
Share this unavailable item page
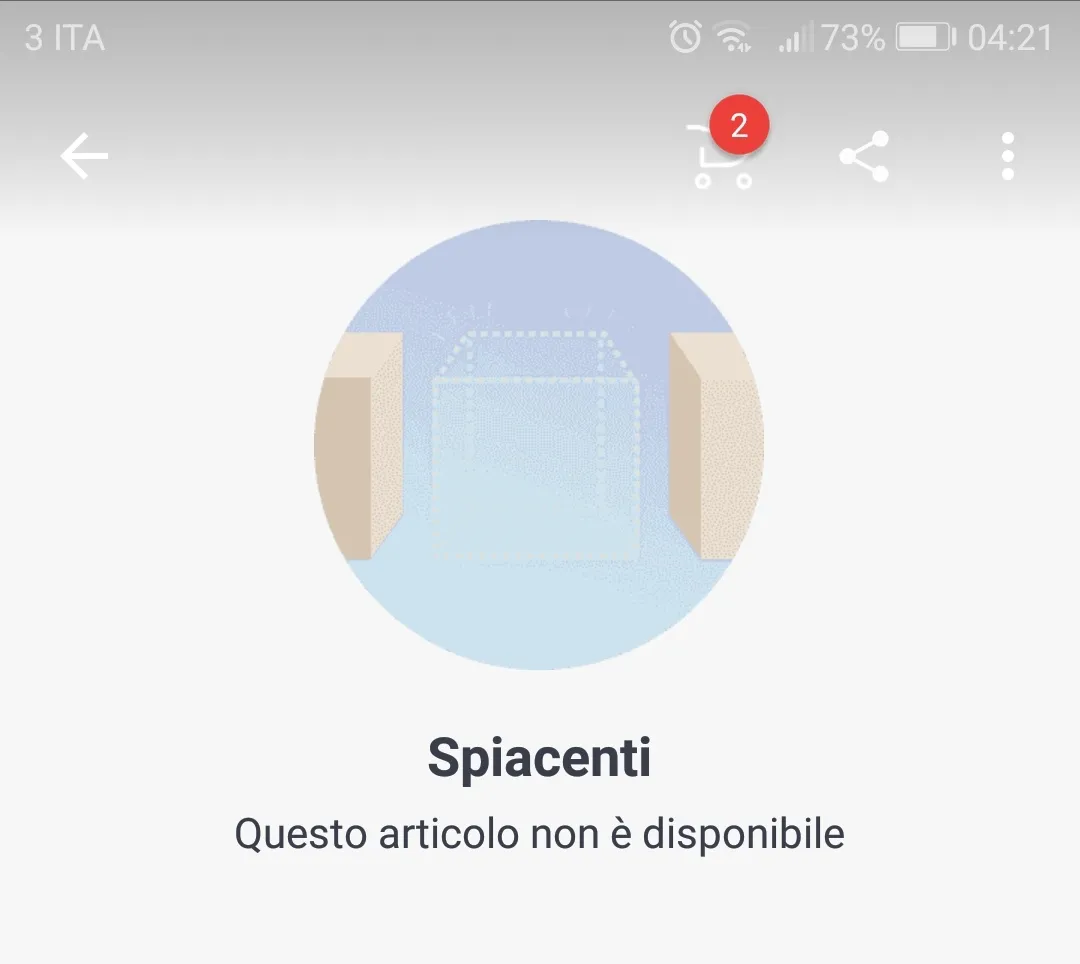pyautogui.click(x=864, y=157)
